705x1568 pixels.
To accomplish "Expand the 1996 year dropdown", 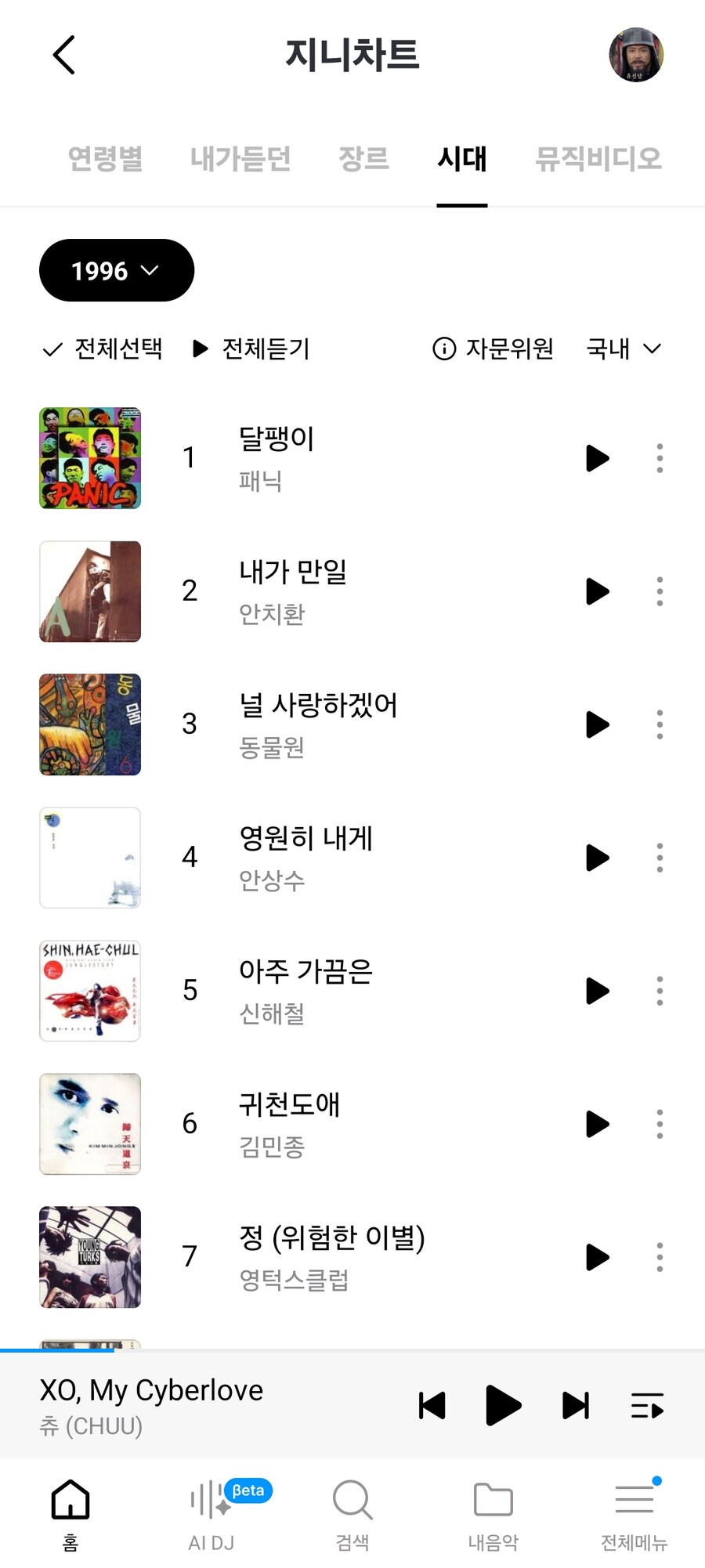I will coord(116,271).
